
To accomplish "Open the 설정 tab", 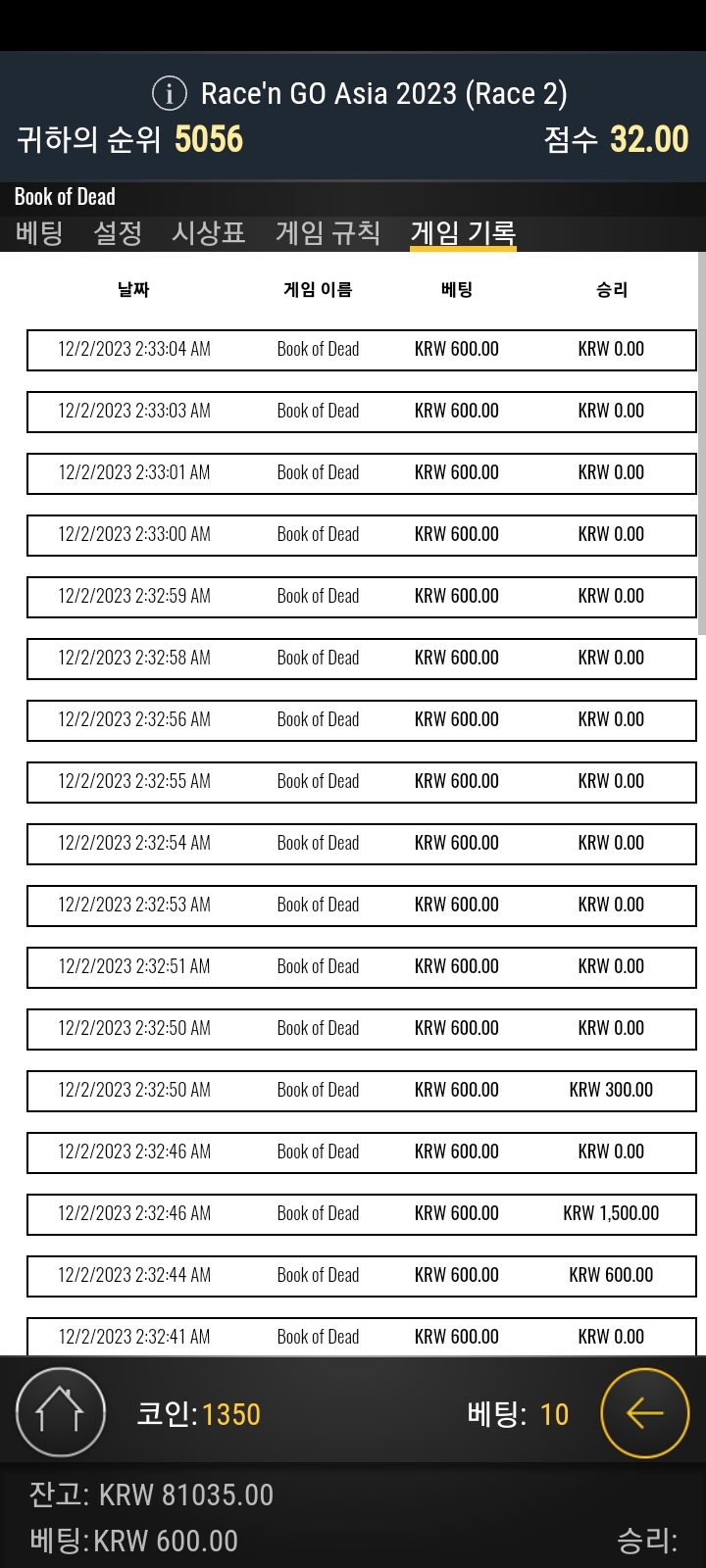I will (x=118, y=233).
